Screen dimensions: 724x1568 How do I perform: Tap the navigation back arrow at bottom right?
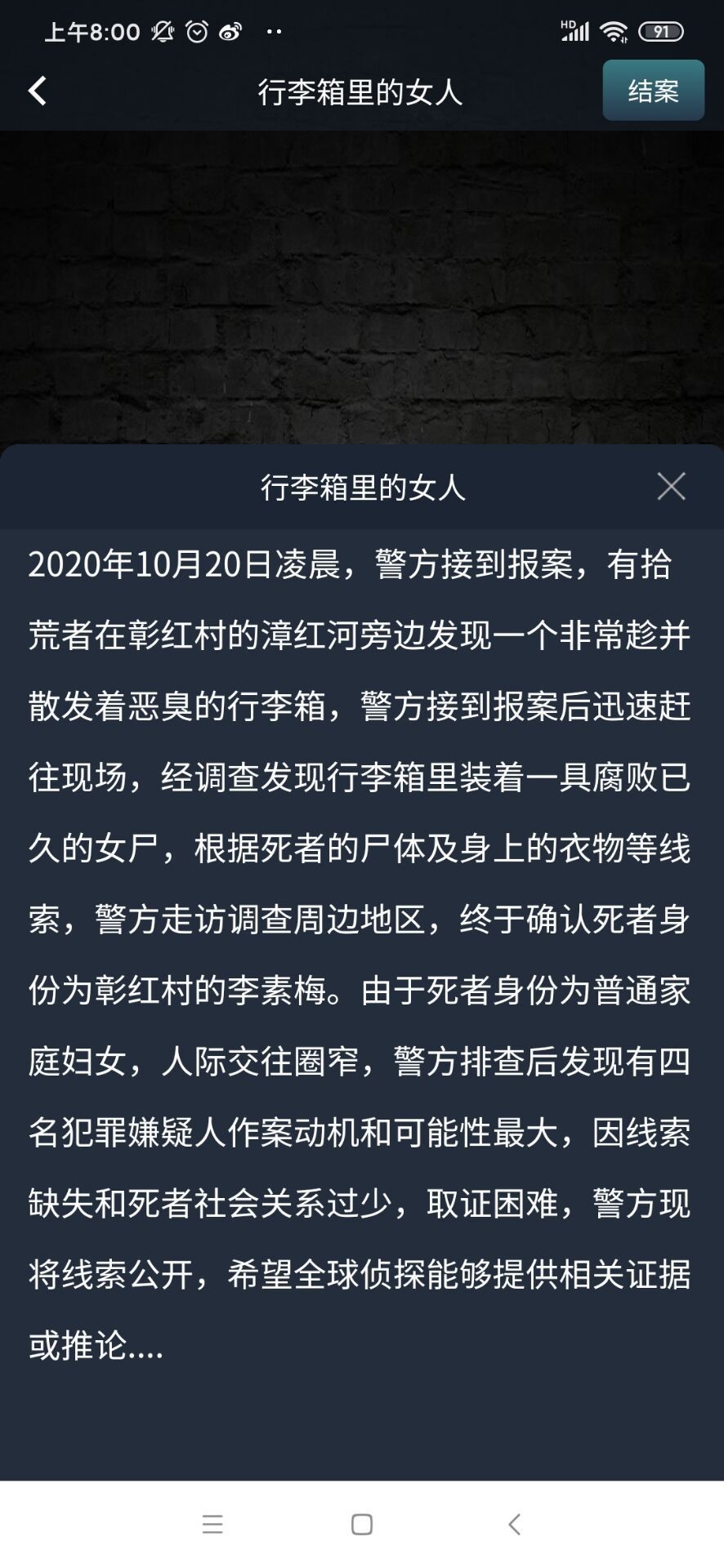click(x=513, y=1524)
